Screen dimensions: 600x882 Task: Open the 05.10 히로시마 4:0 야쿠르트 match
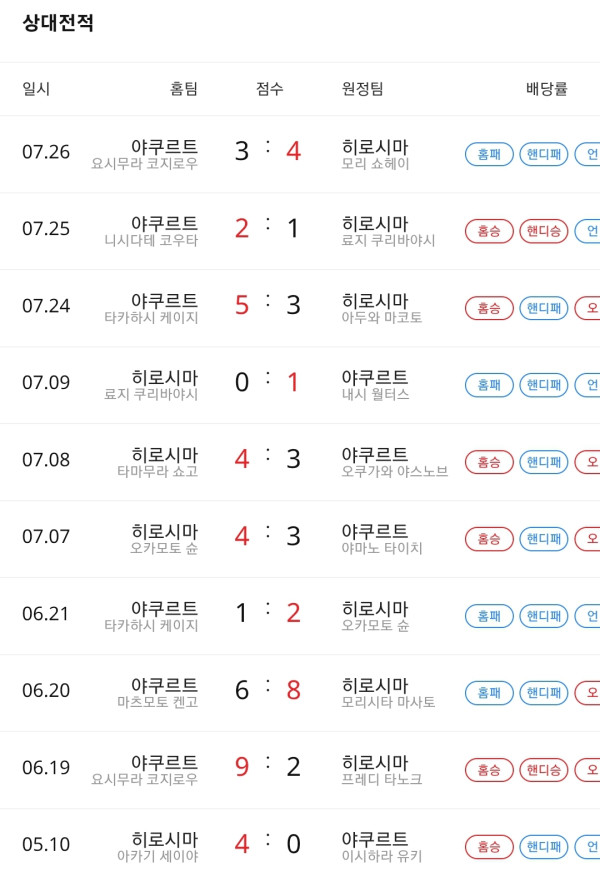coord(300,845)
